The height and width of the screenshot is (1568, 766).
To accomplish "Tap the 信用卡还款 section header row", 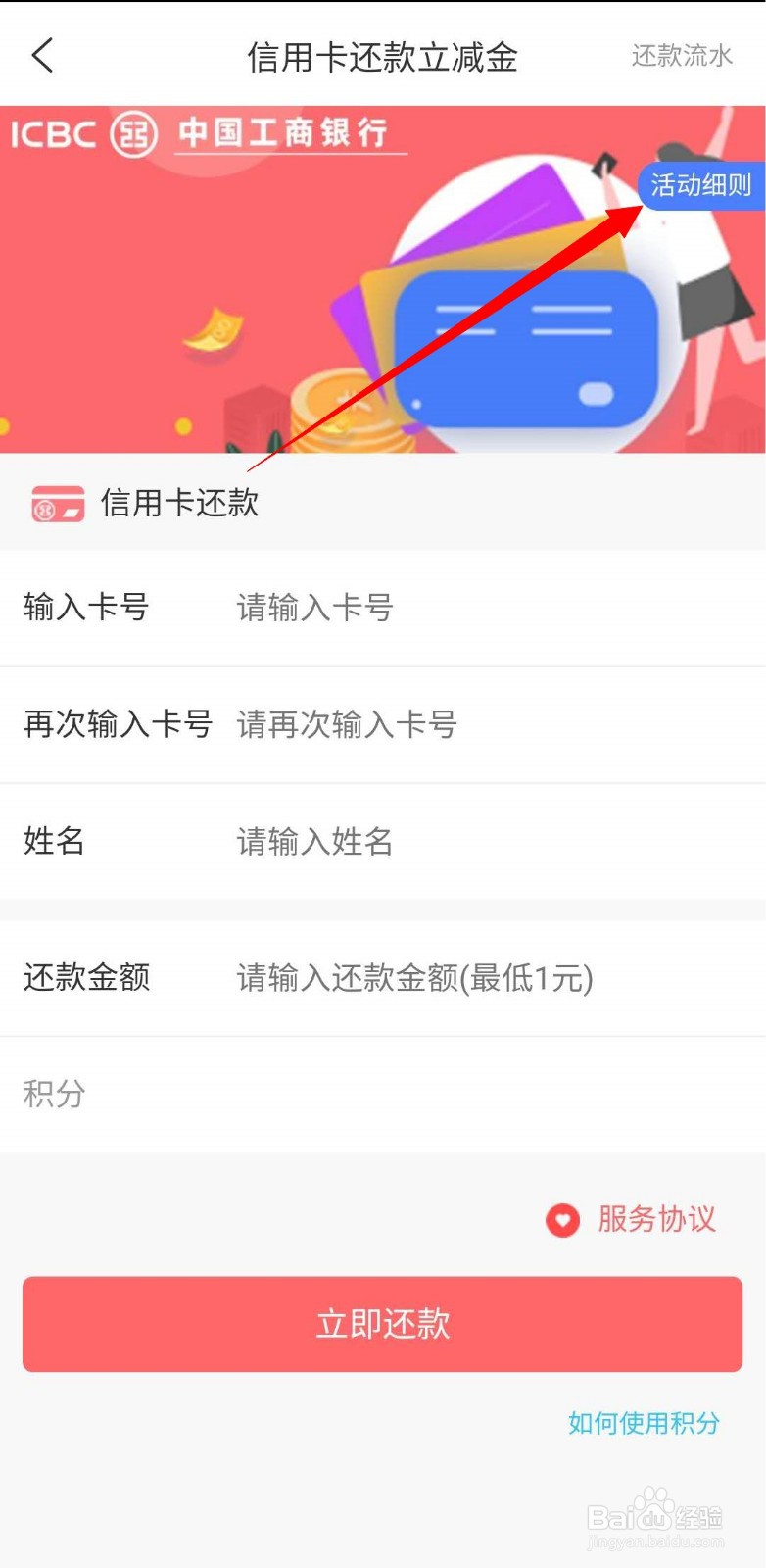I will [x=181, y=504].
